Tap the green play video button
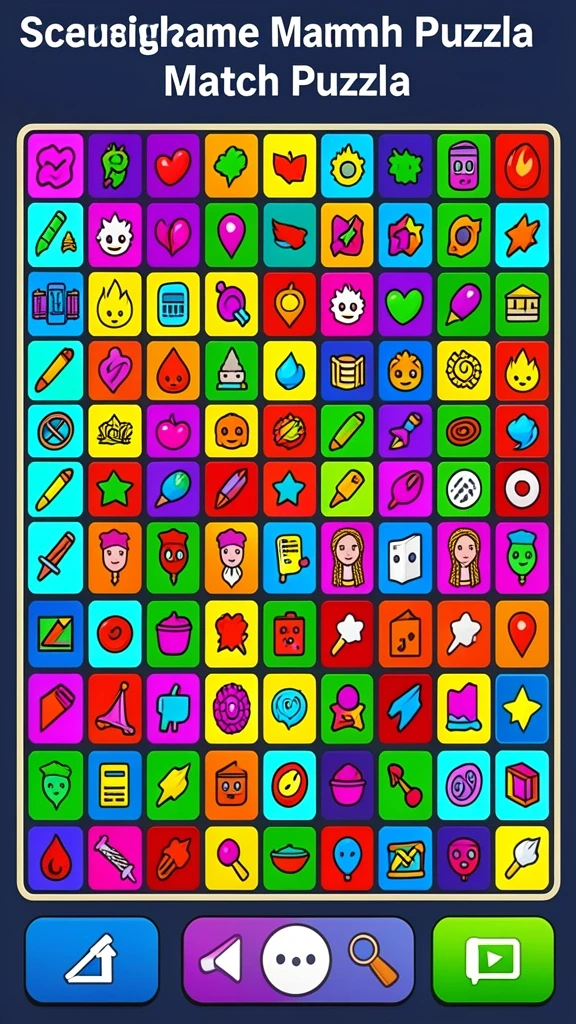Screen dimensions: 576x1024 (493, 960)
